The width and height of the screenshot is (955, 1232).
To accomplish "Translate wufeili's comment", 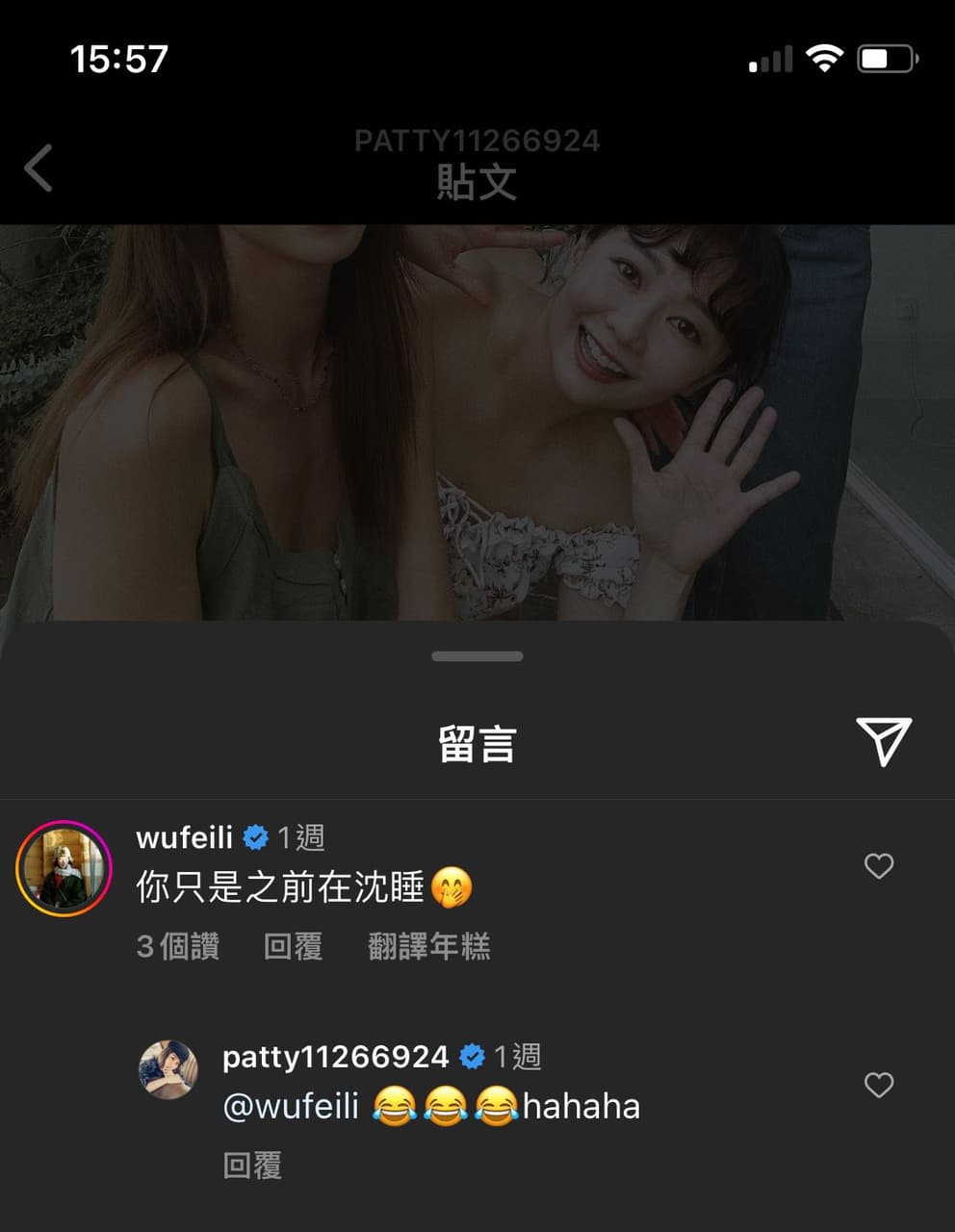I will tap(428, 947).
